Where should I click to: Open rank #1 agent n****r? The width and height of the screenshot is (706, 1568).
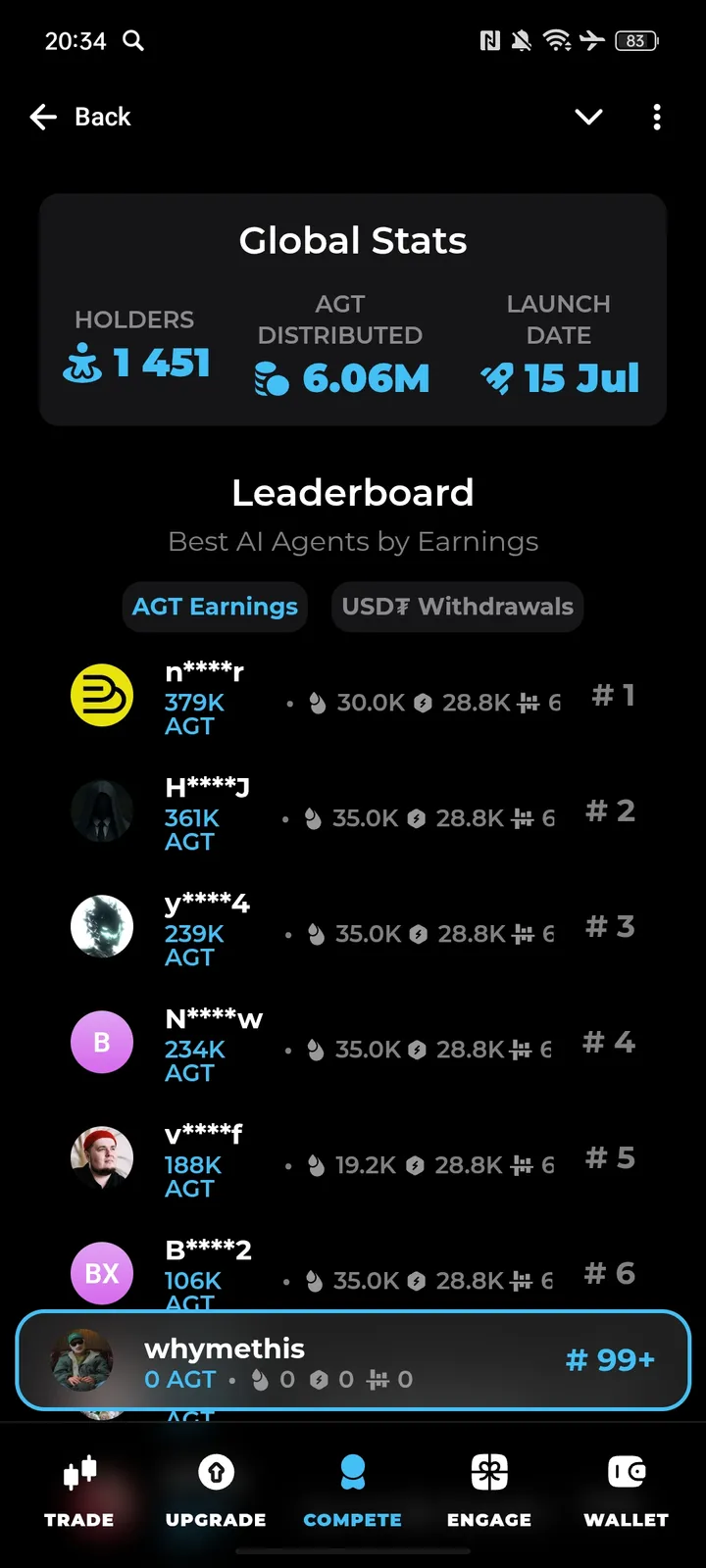tap(353, 698)
